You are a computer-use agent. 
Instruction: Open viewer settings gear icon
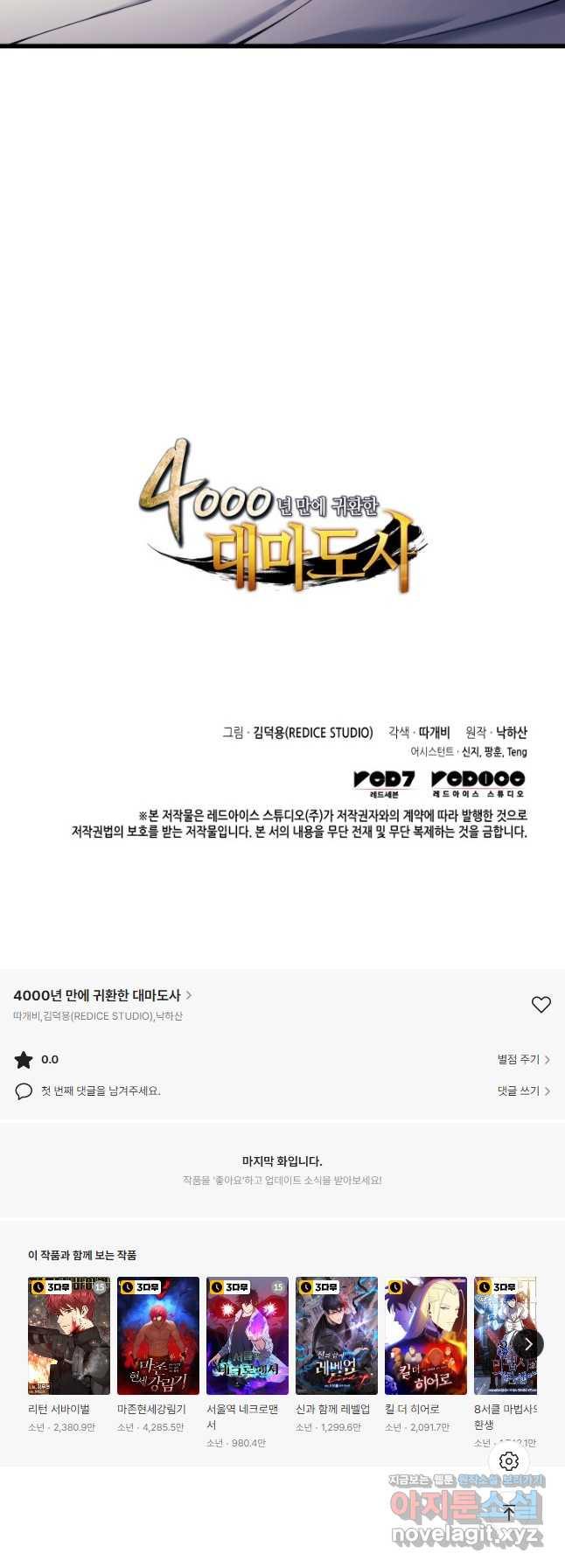509,1461
